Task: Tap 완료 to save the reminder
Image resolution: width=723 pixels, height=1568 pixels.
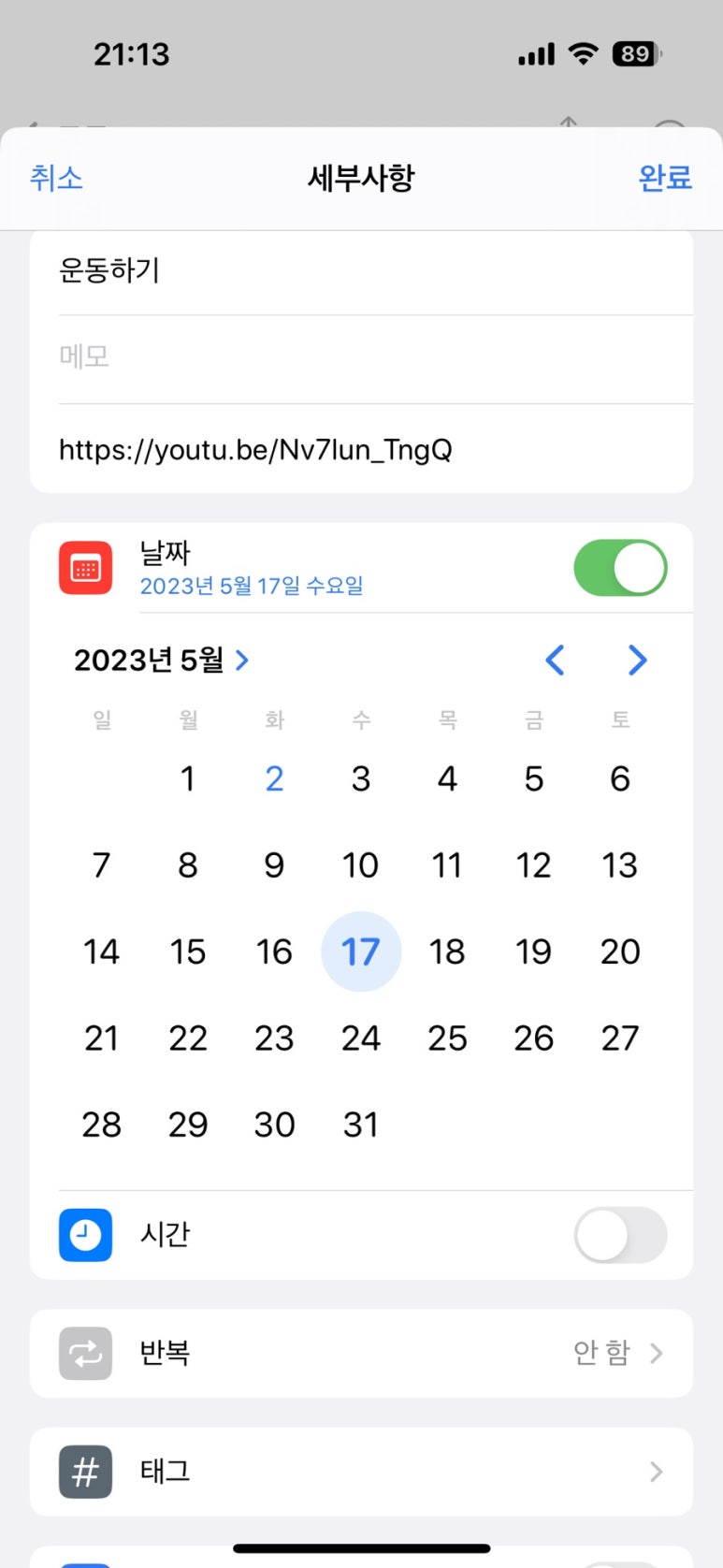Action: click(x=665, y=178)
